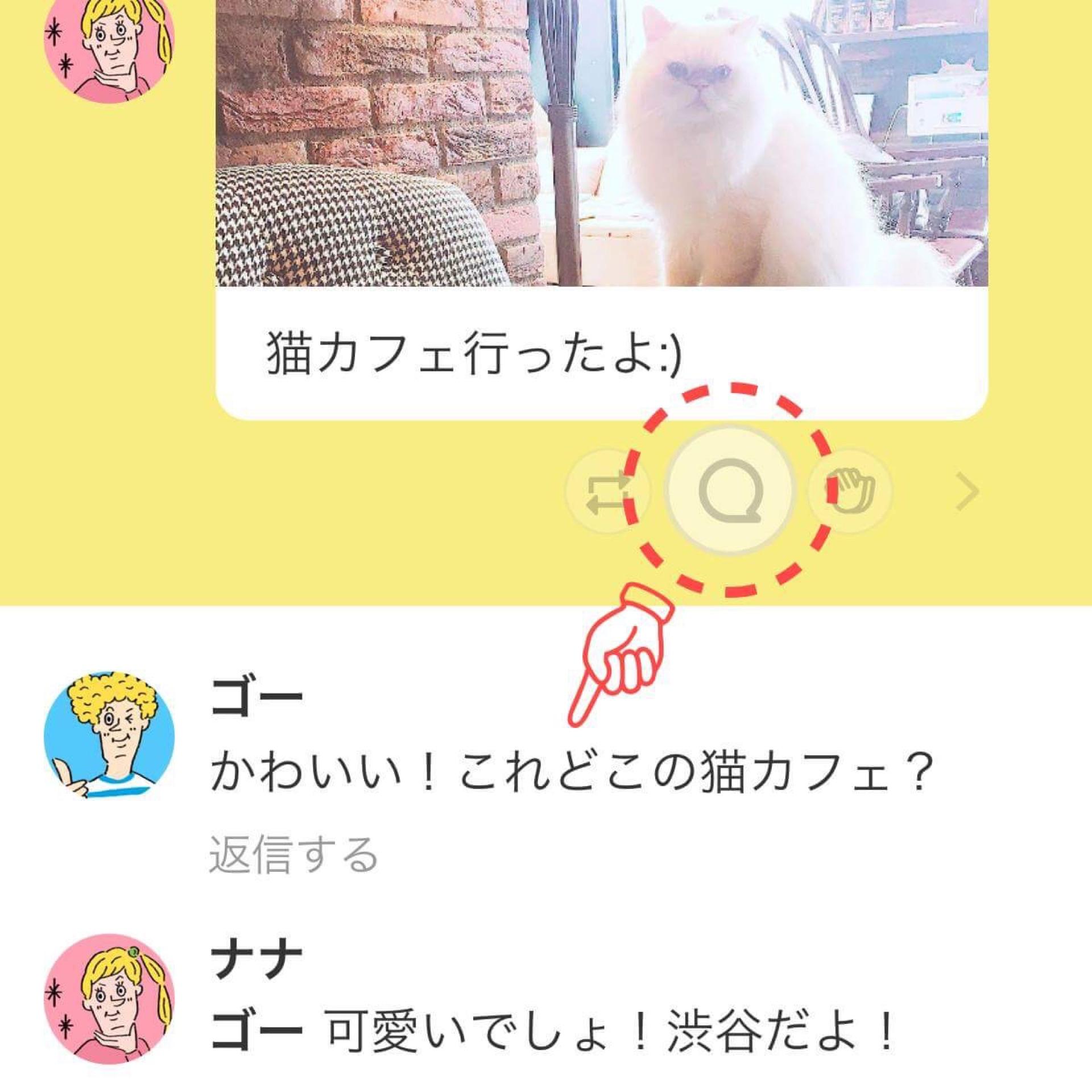Open the cat photo in the post
Image resolution: width=1092 pixels, height=1092 pixels.
pos(601,142)
